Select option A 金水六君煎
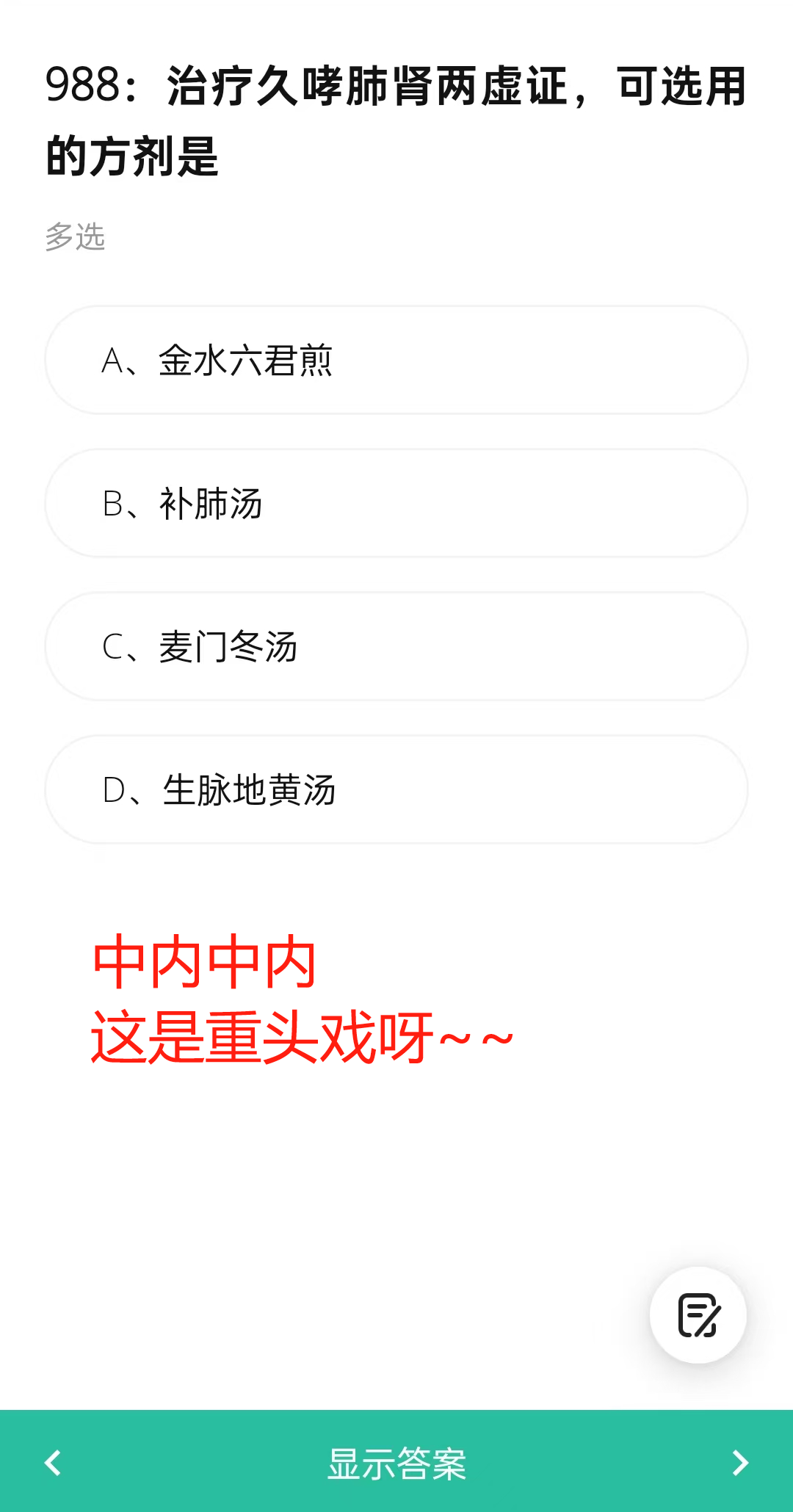The height and width of the screenshot is (1512, 793). (396, 360)
